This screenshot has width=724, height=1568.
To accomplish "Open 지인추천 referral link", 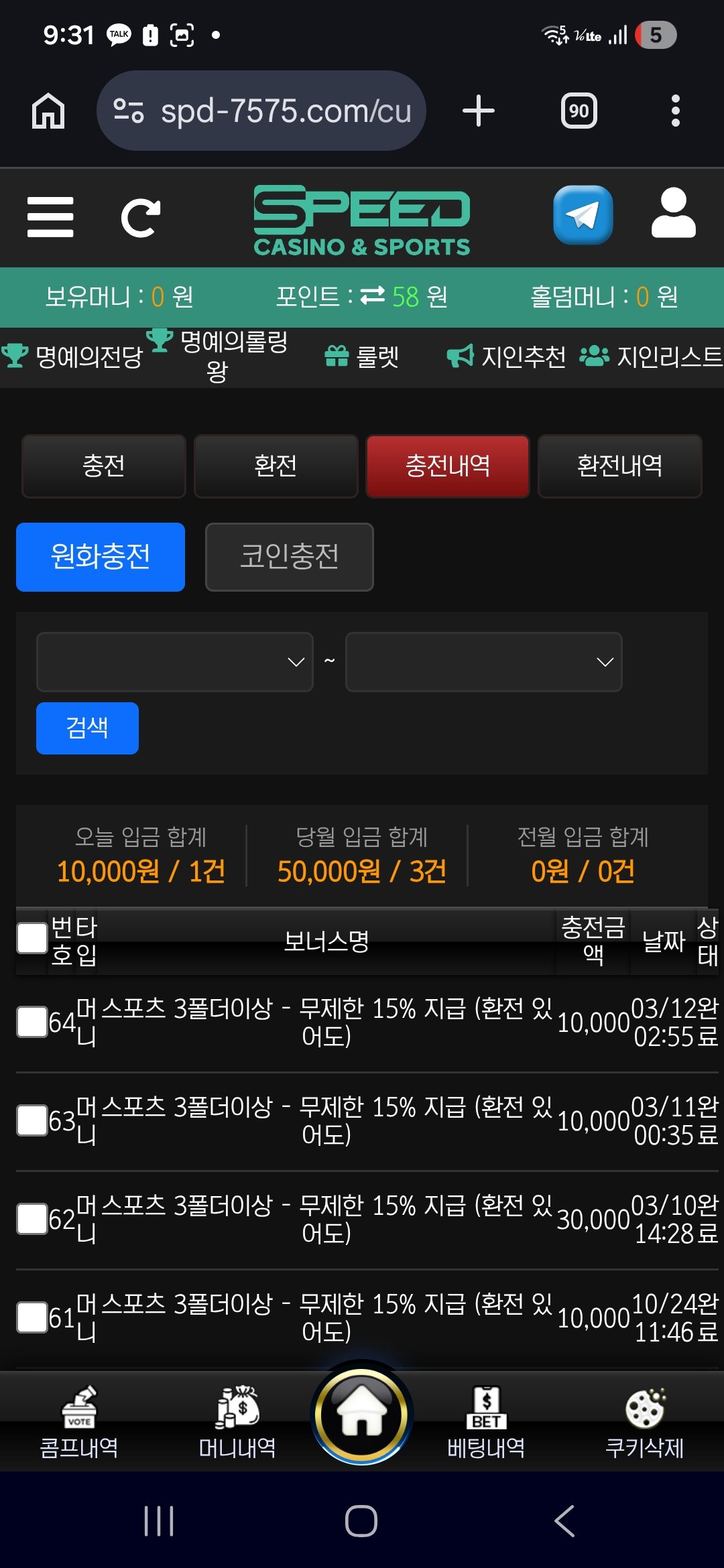I will [507, 356].
